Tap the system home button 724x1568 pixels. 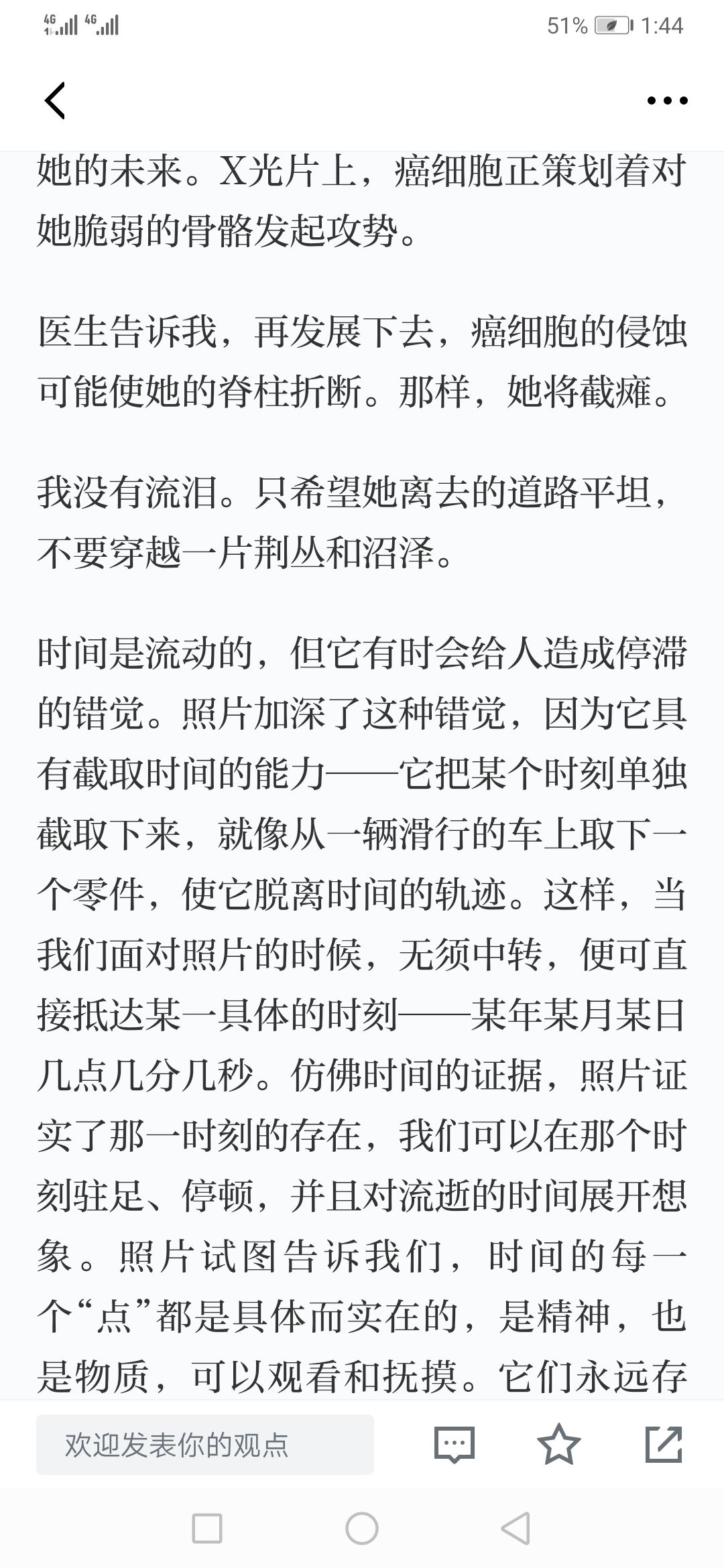coord(362,1528)
